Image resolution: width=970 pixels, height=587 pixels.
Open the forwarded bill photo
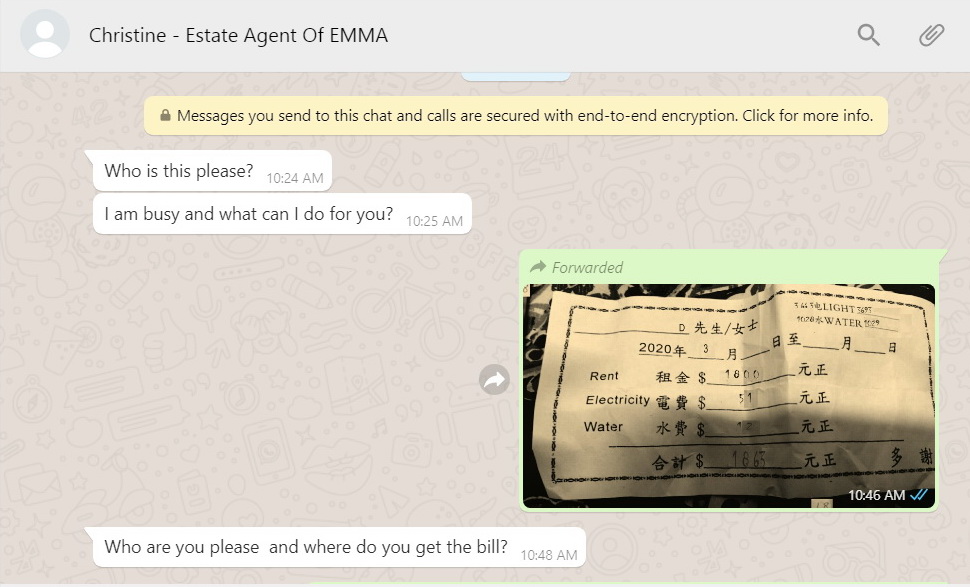point(728,395)
